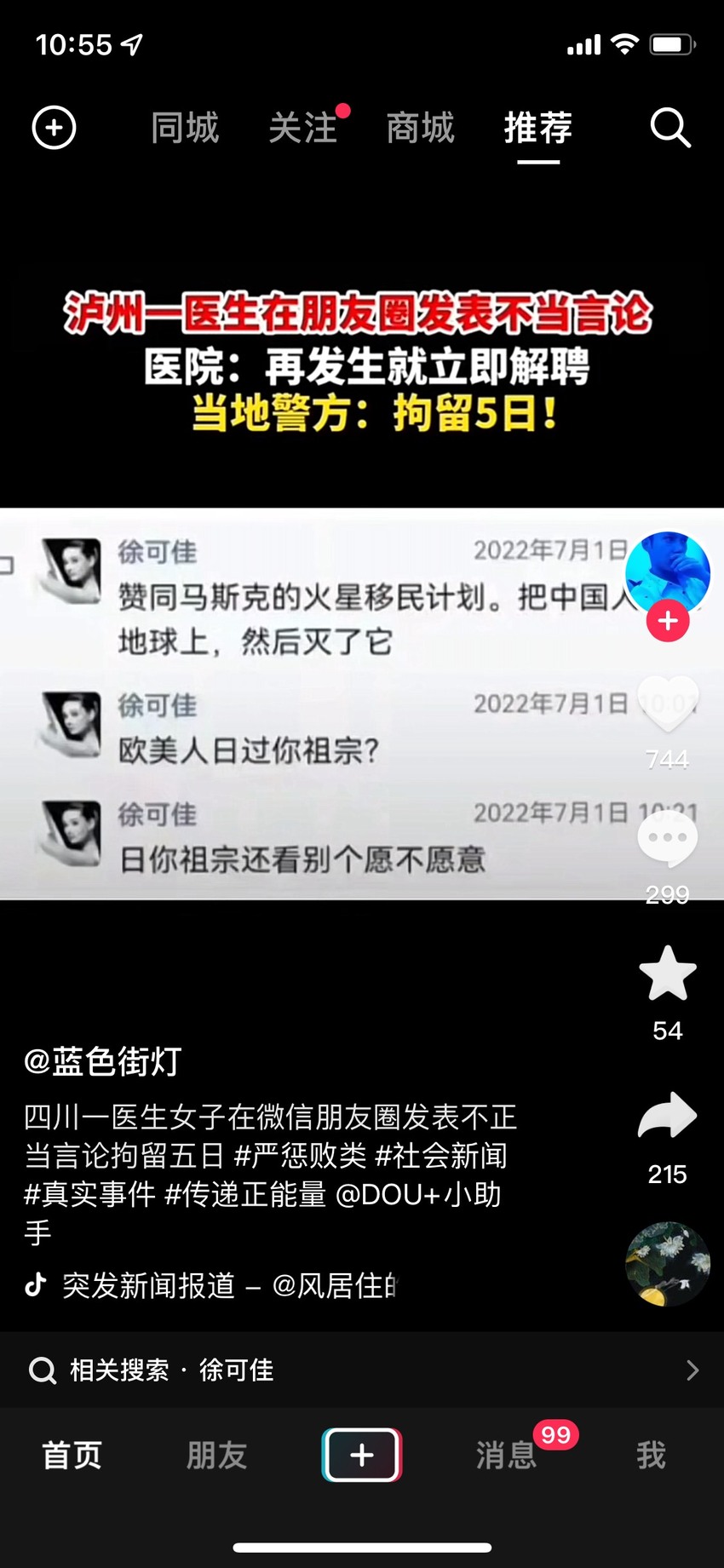Go to the 朋友 tab
Viewport: 724px width, 1568px height.
[217, 1456]
